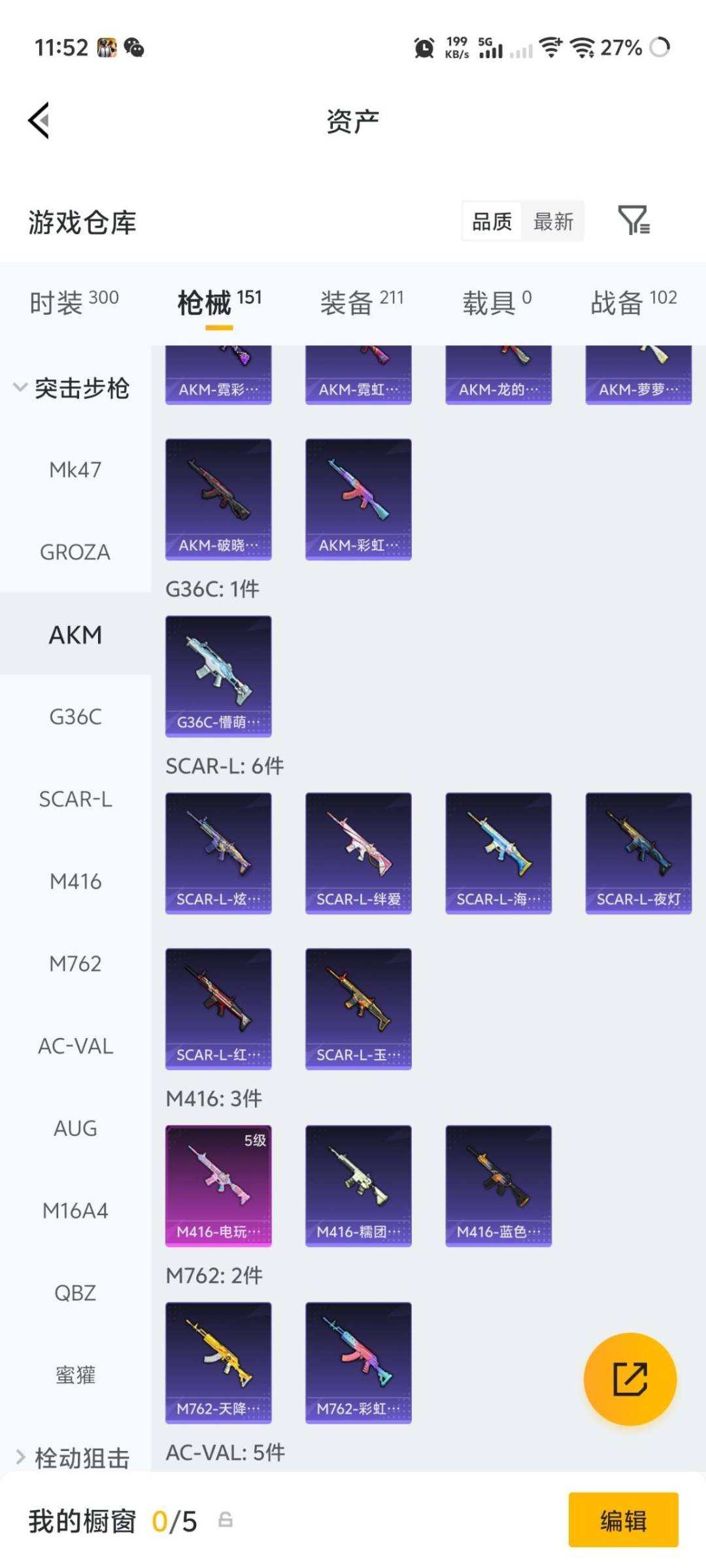Switch to the 装备 tab
The image size is (706, 1568).
pos(361,302)
